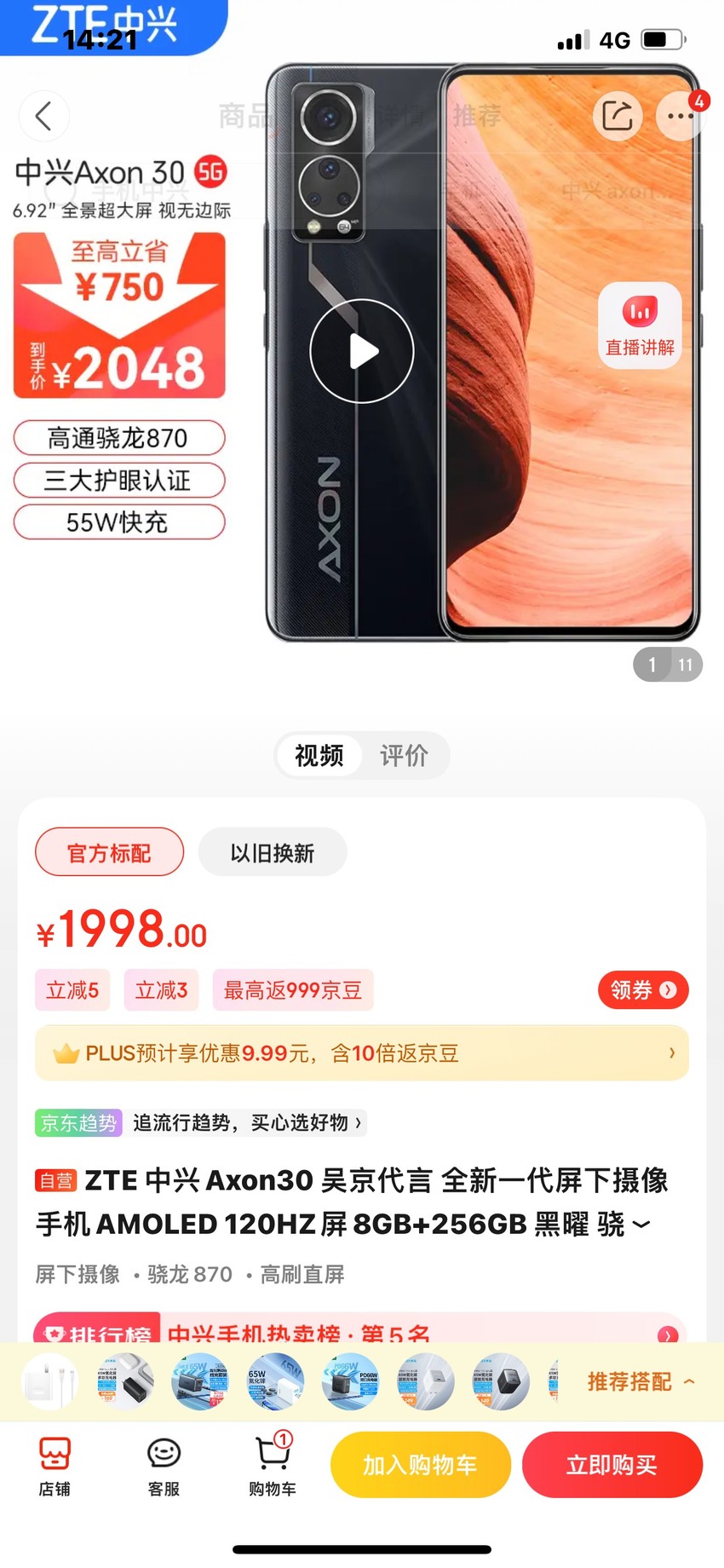The height and width of the screenshot is (1568, 724).
Task: Open the 京东趋势 trend link
Action: tap(200, 1123)
